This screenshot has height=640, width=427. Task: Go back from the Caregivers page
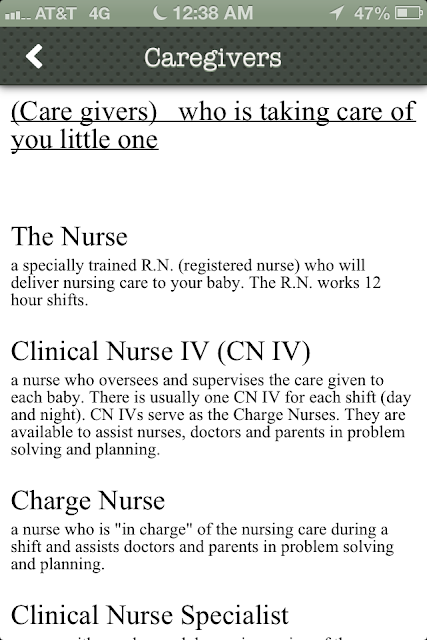[x=34, y=56]
